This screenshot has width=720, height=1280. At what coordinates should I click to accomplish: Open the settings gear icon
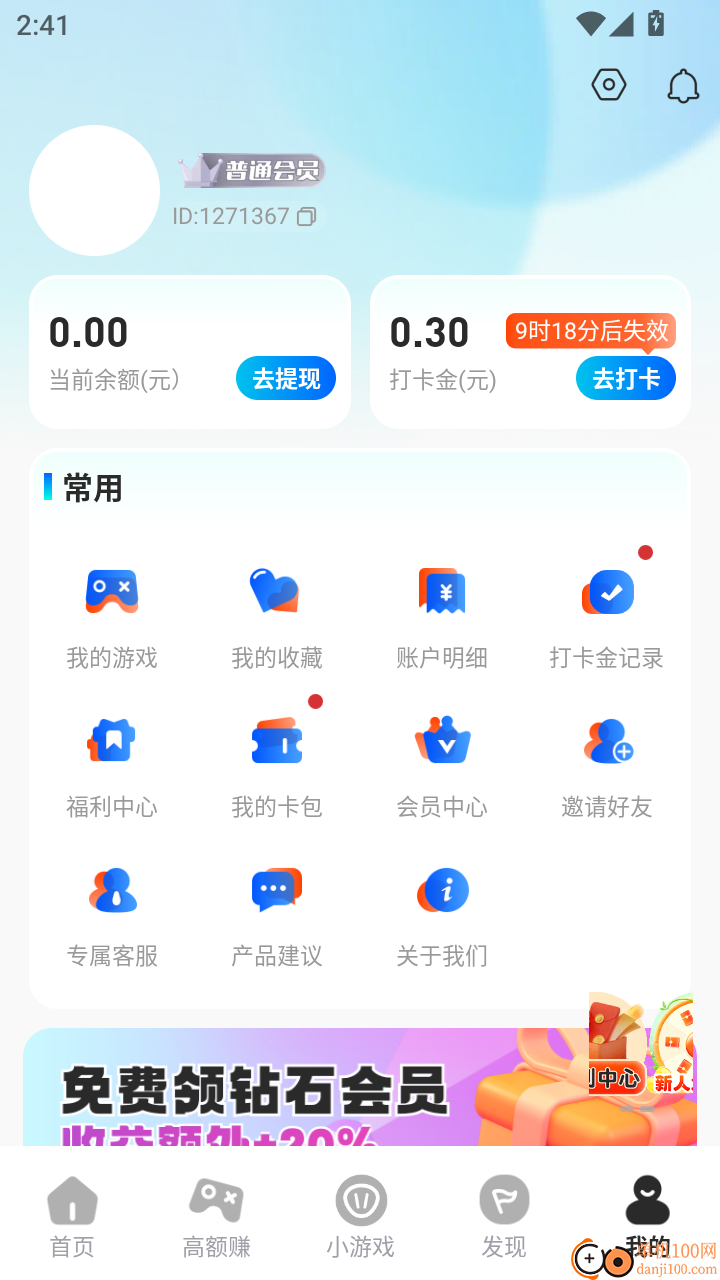(608, 84)
